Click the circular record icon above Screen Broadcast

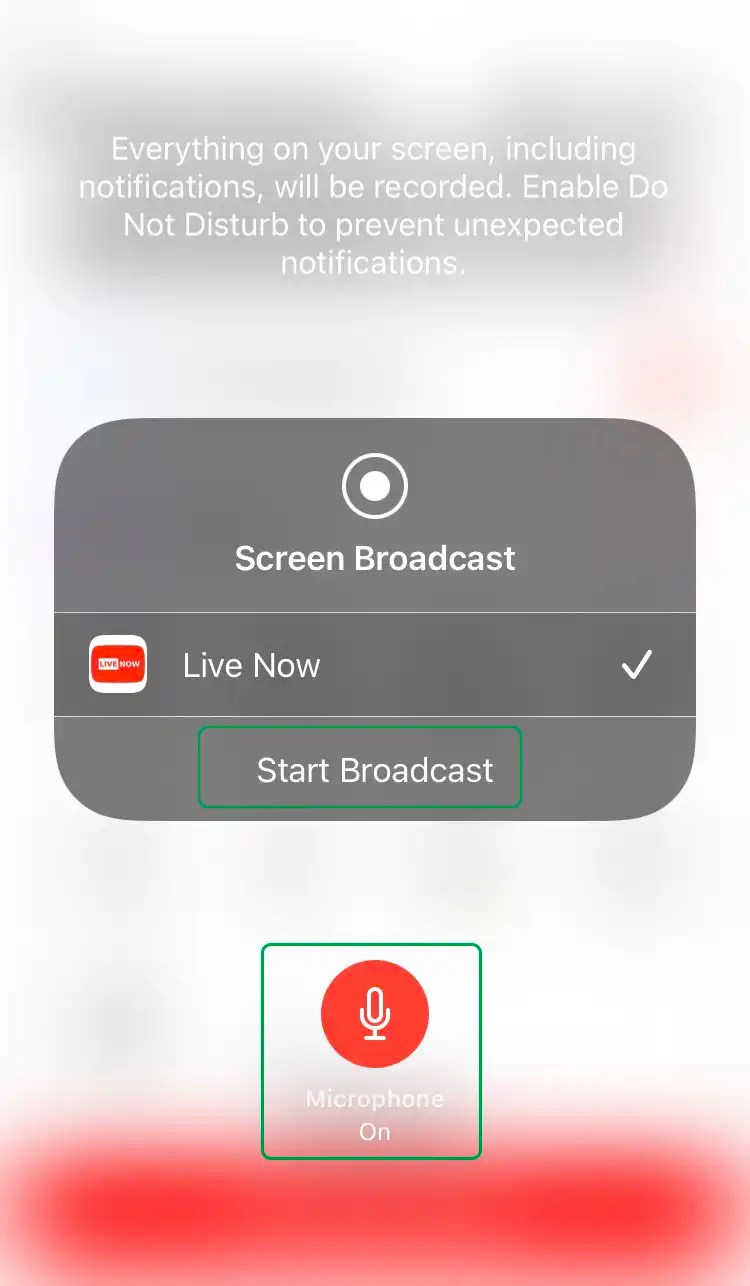click(x=374, y=485)
